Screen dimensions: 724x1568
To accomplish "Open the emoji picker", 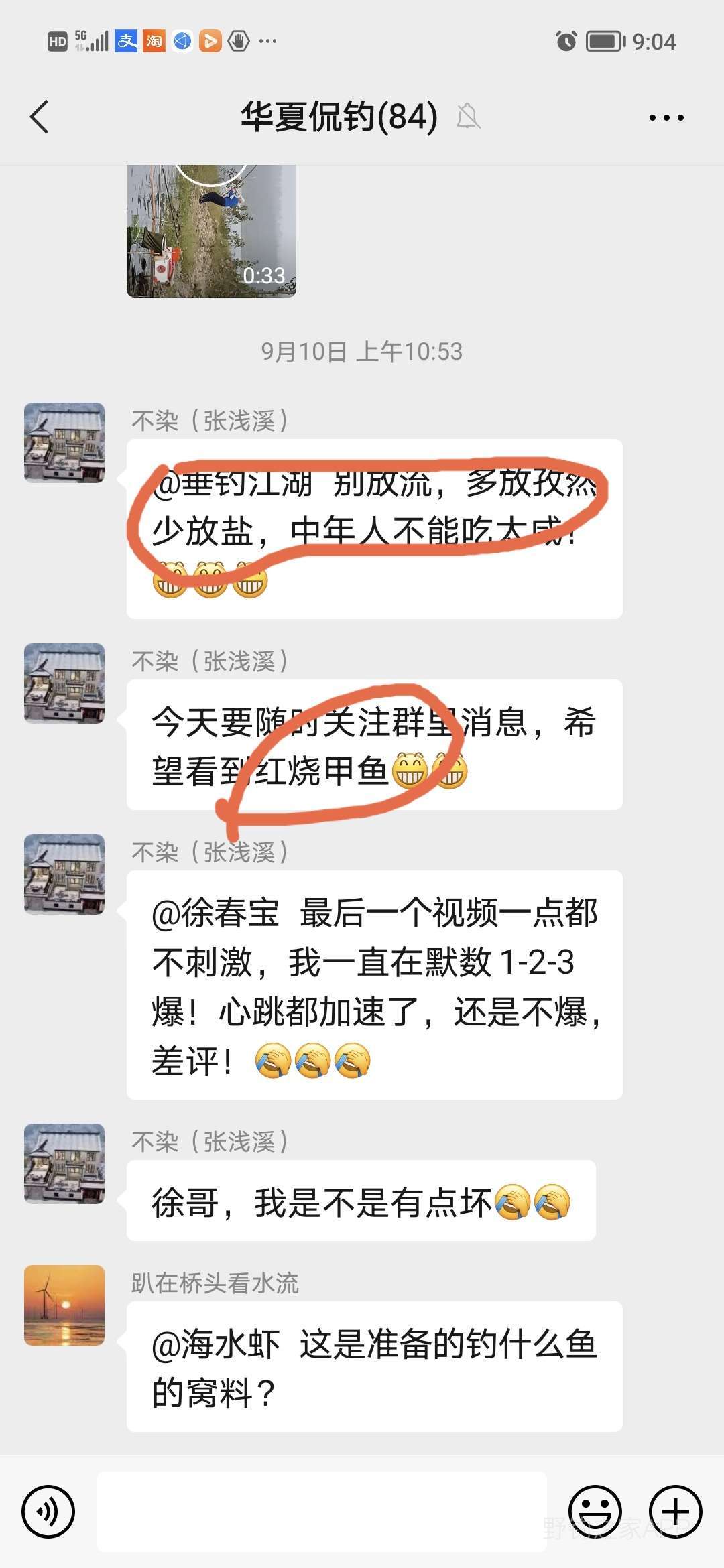I will click(595, 1511).
